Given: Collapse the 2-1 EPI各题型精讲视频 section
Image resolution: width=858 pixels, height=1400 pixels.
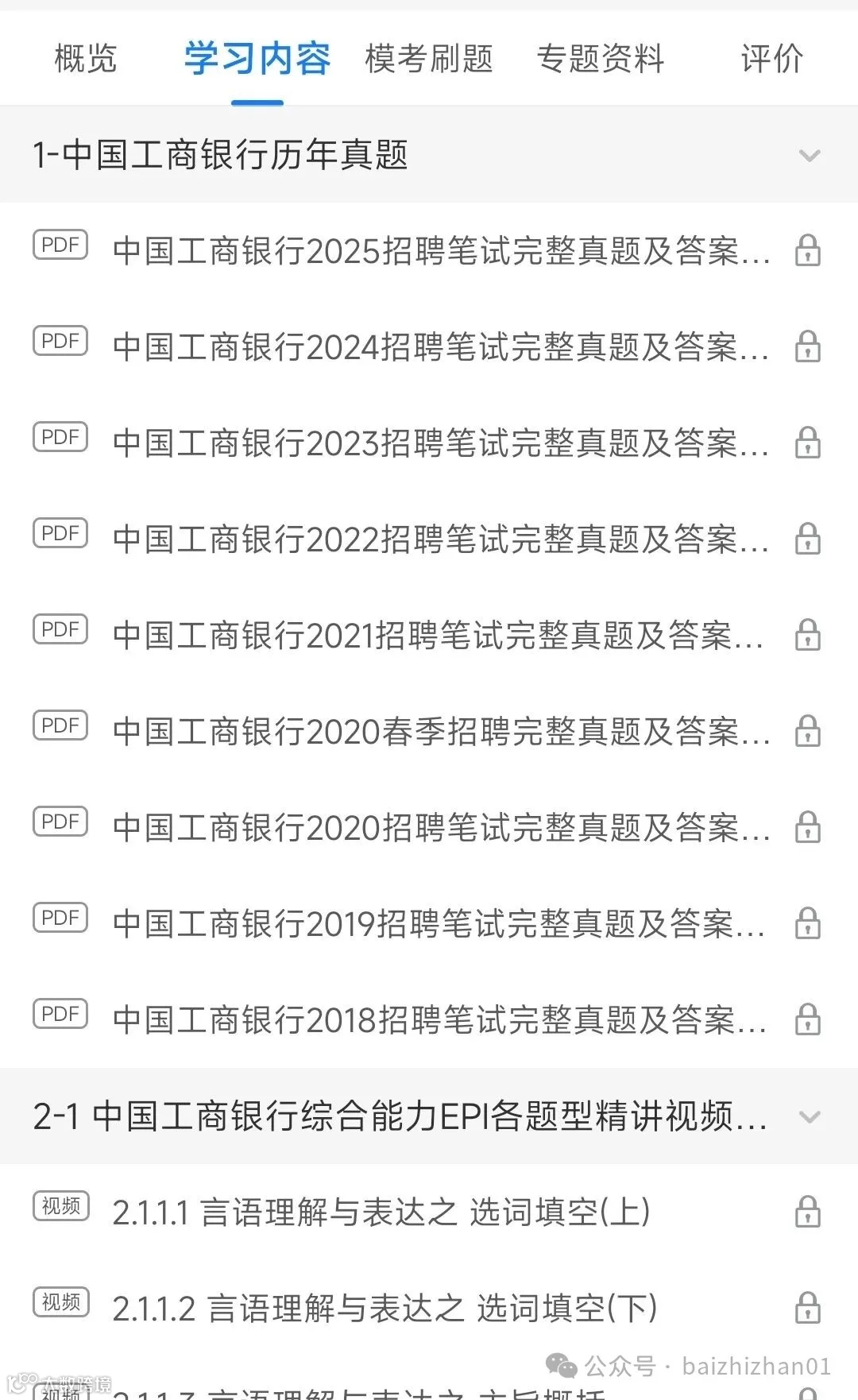Looking at the screenshot, I should point(810,1117).
